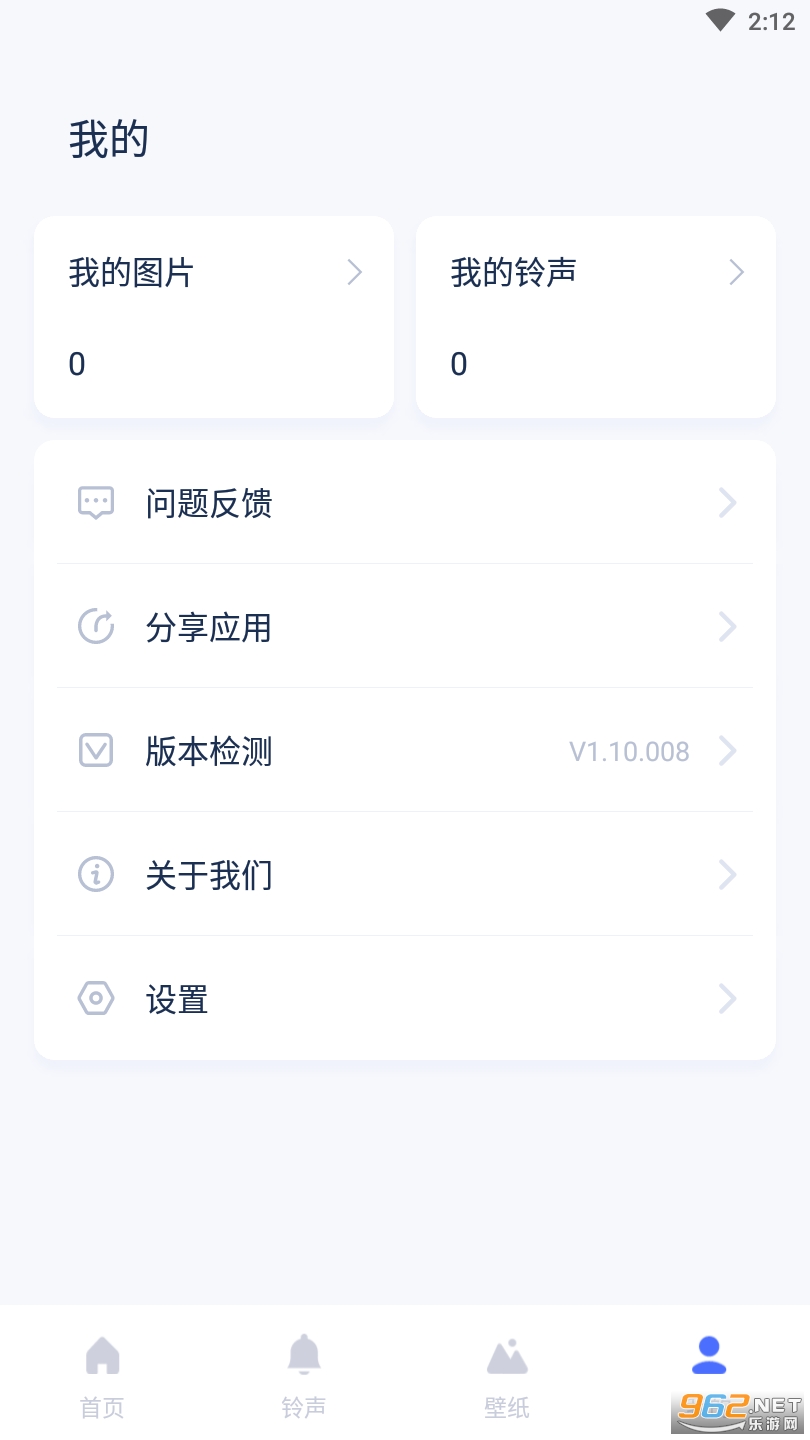The height and width of the screenshot is (1440, 810).
Task: Go to 设置 settings
Action: pyautogui.click(x=405, y=999)
